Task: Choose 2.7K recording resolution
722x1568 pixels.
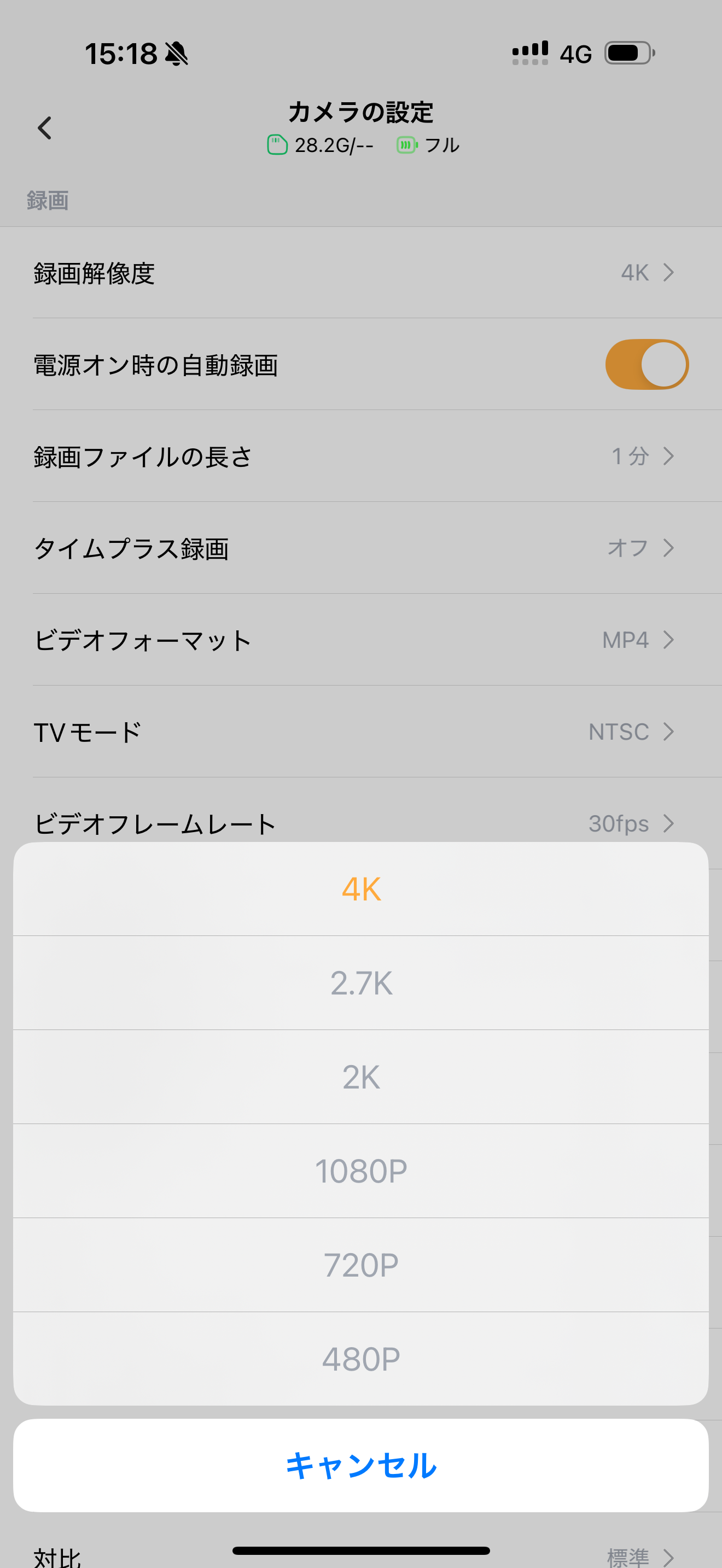Action: coord(361,983)
